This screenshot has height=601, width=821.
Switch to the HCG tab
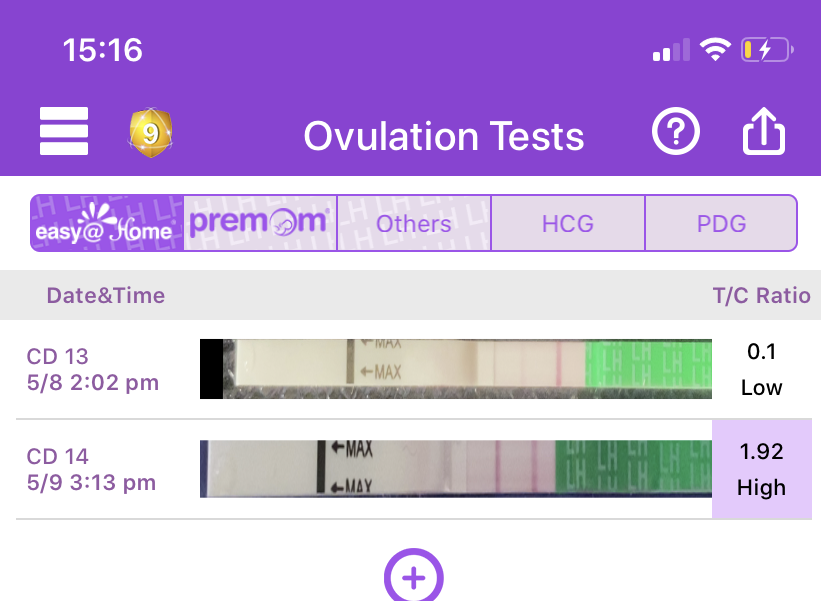pos(568,223)
